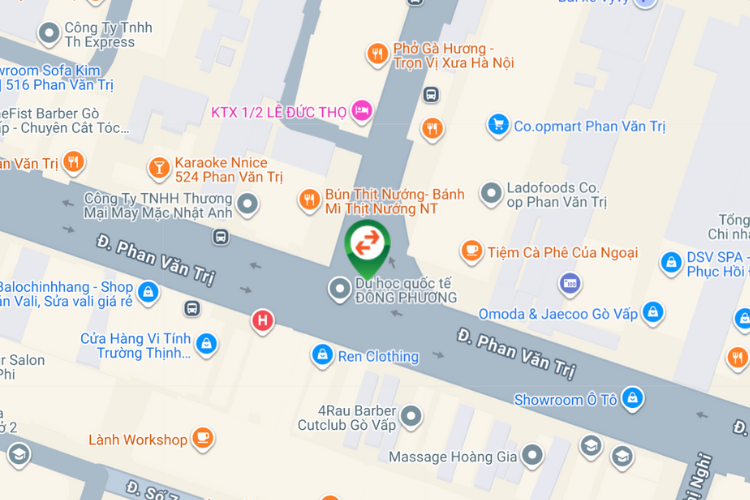This screenshot has height=500, width=750.
Task: Open Co.opmart Phan Văn Trị place marker
Action: (498, 125)
